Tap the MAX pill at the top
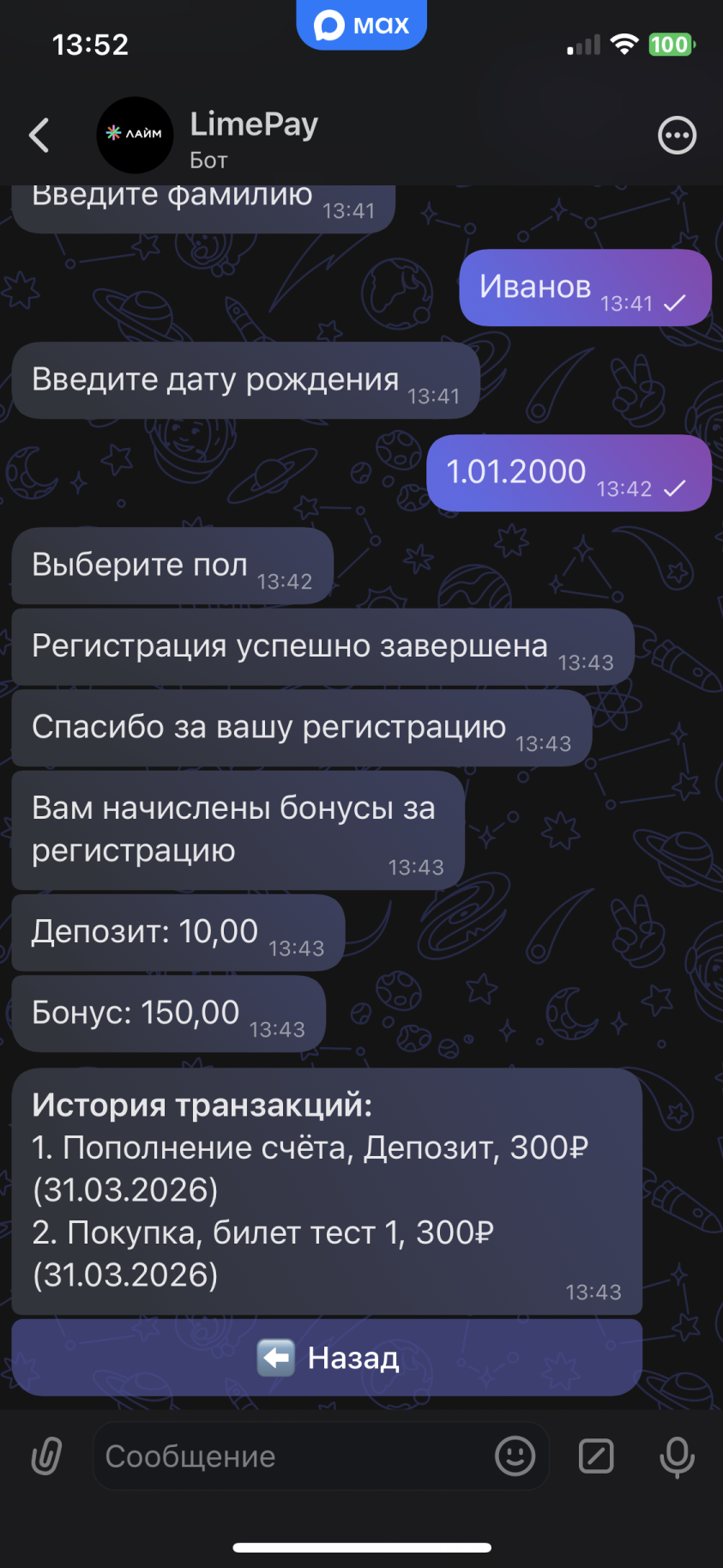This screenshot has width=723, height=1568. coord(361,25)
